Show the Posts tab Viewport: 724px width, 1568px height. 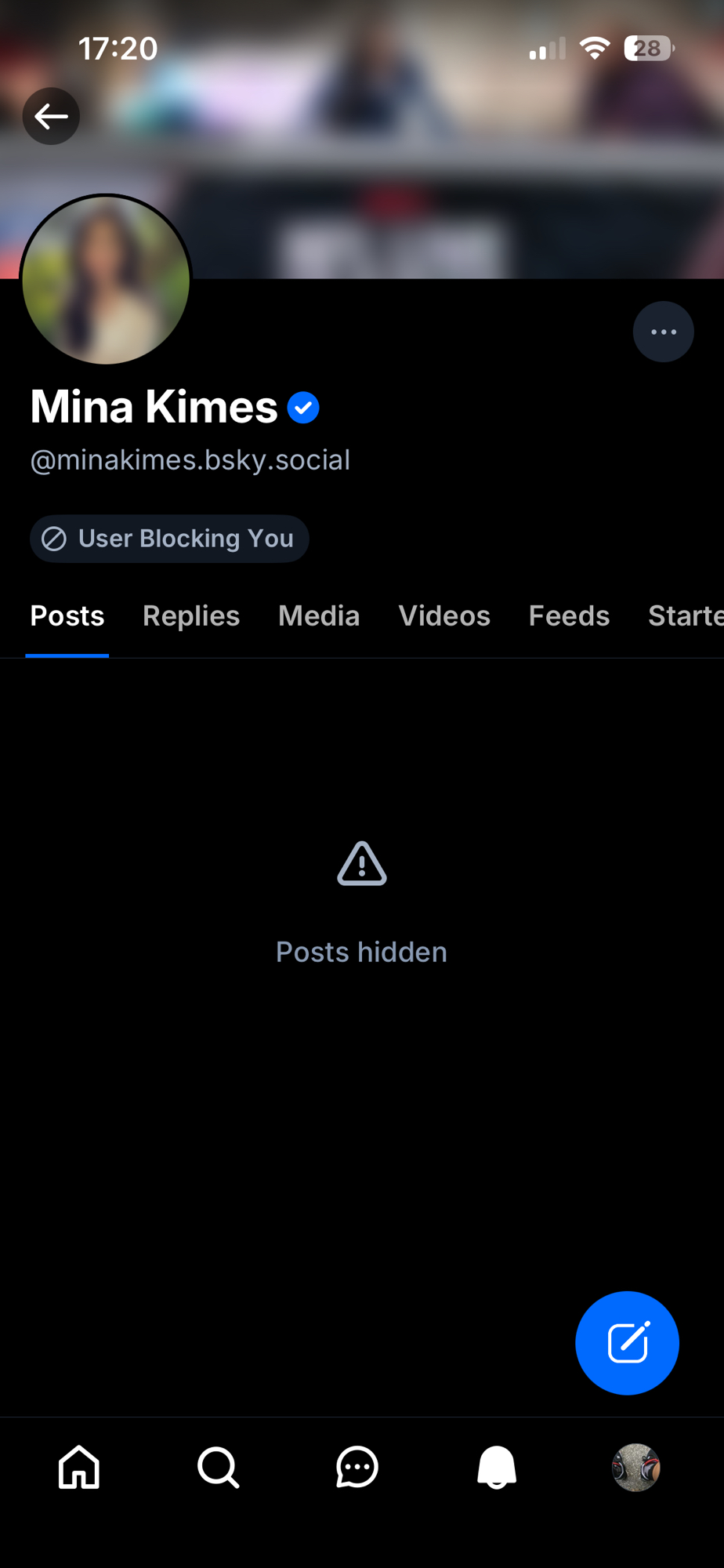(67, 616)
